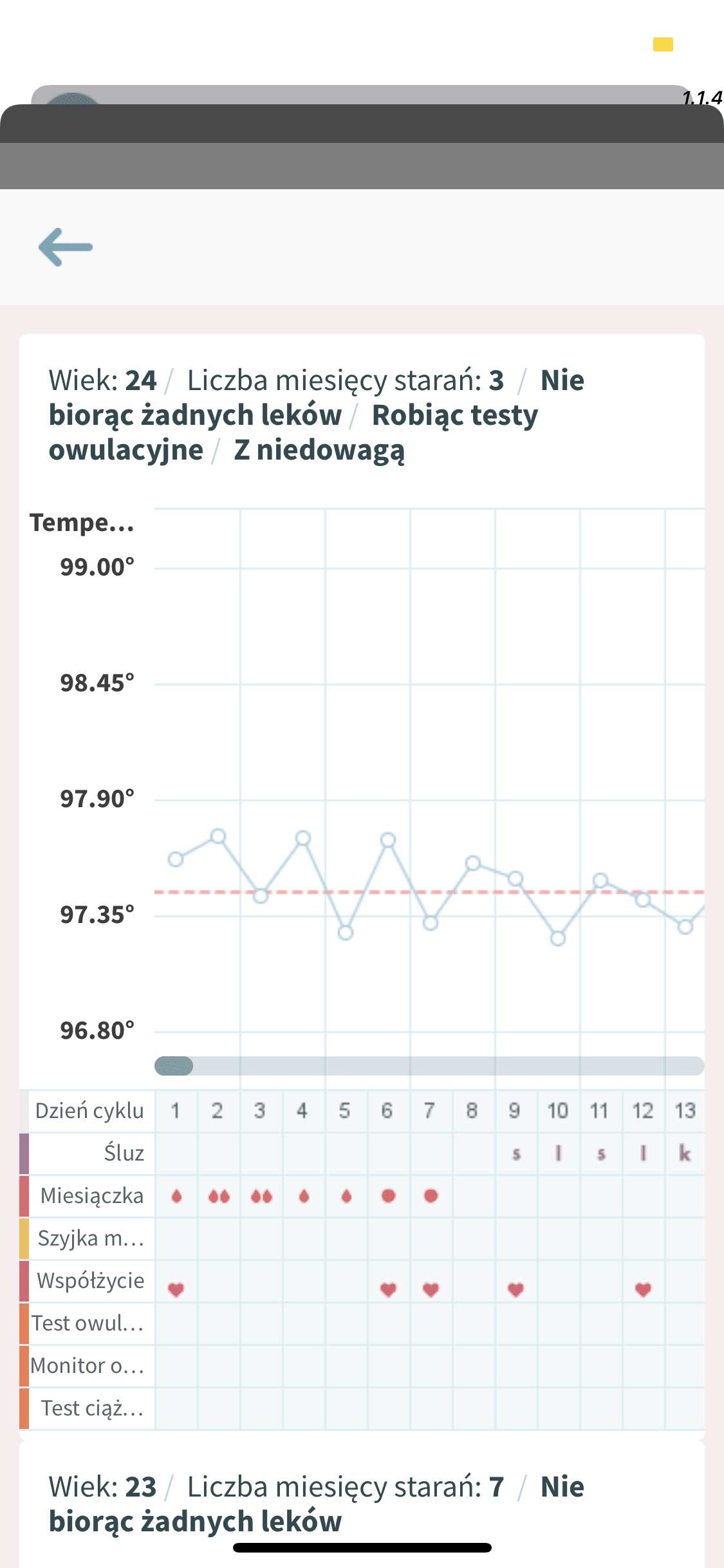Image resolution: width=724 pixels, height=1568 pixels.
Task: Go back using the arrow icon
Action: click(x=65, y=247)
